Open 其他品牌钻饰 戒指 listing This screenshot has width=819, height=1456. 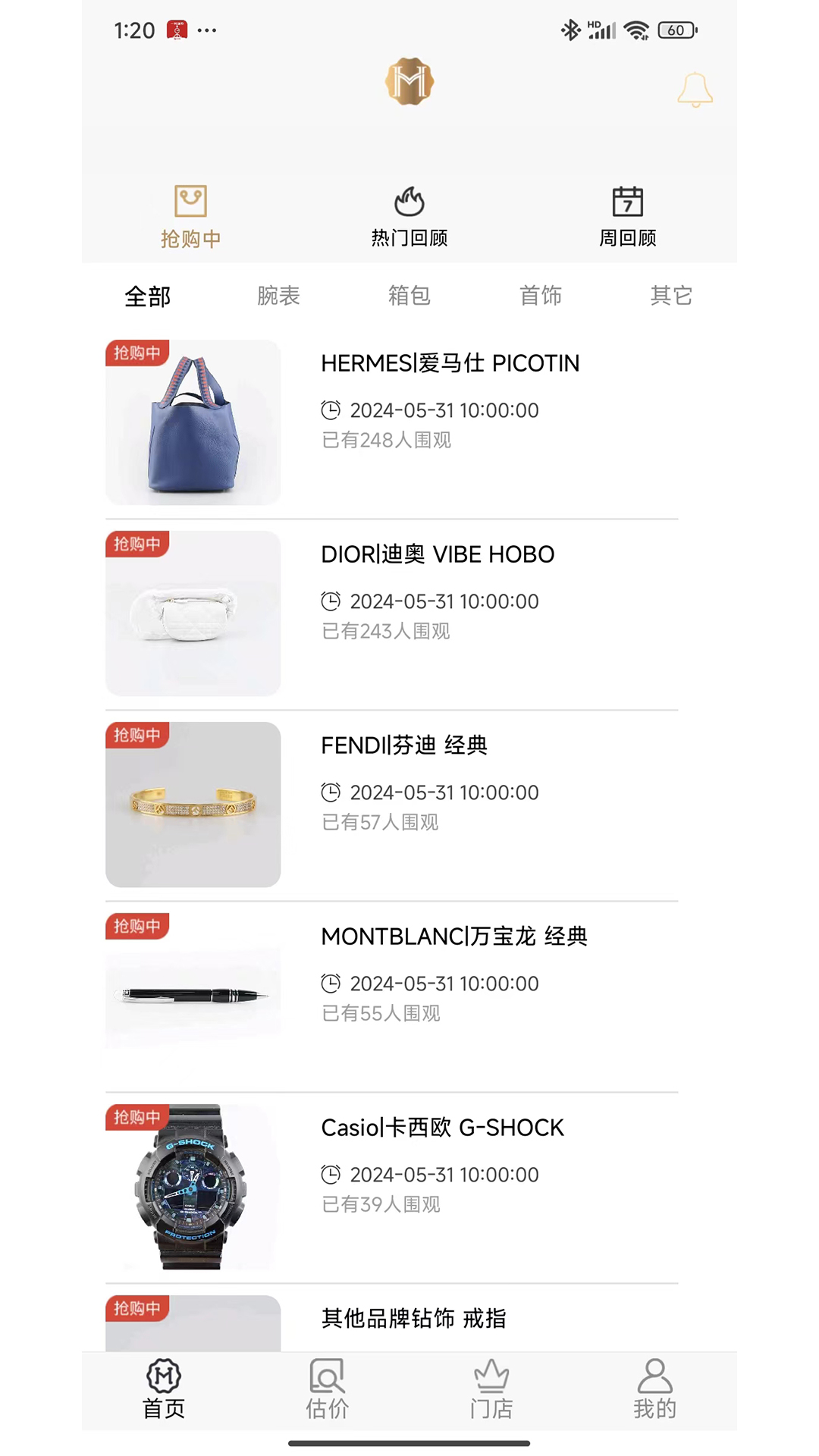click(x=413, y=1319)
